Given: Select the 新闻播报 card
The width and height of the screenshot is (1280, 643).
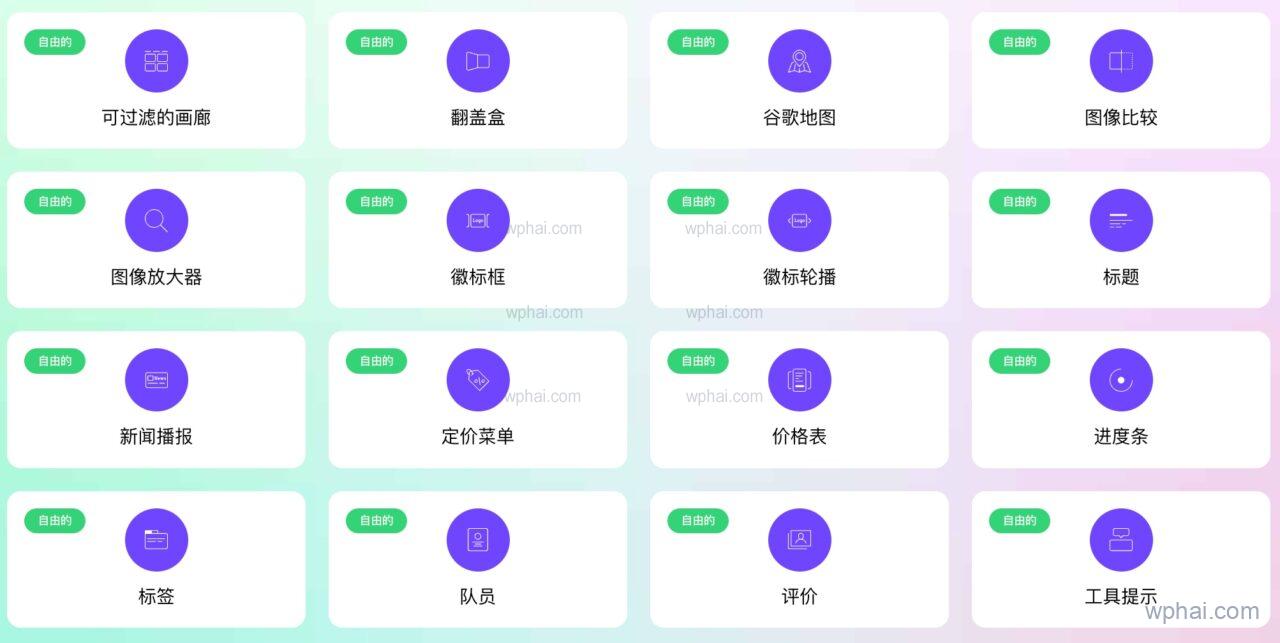Looking at the screenshot, I should (x=156, y=400).
